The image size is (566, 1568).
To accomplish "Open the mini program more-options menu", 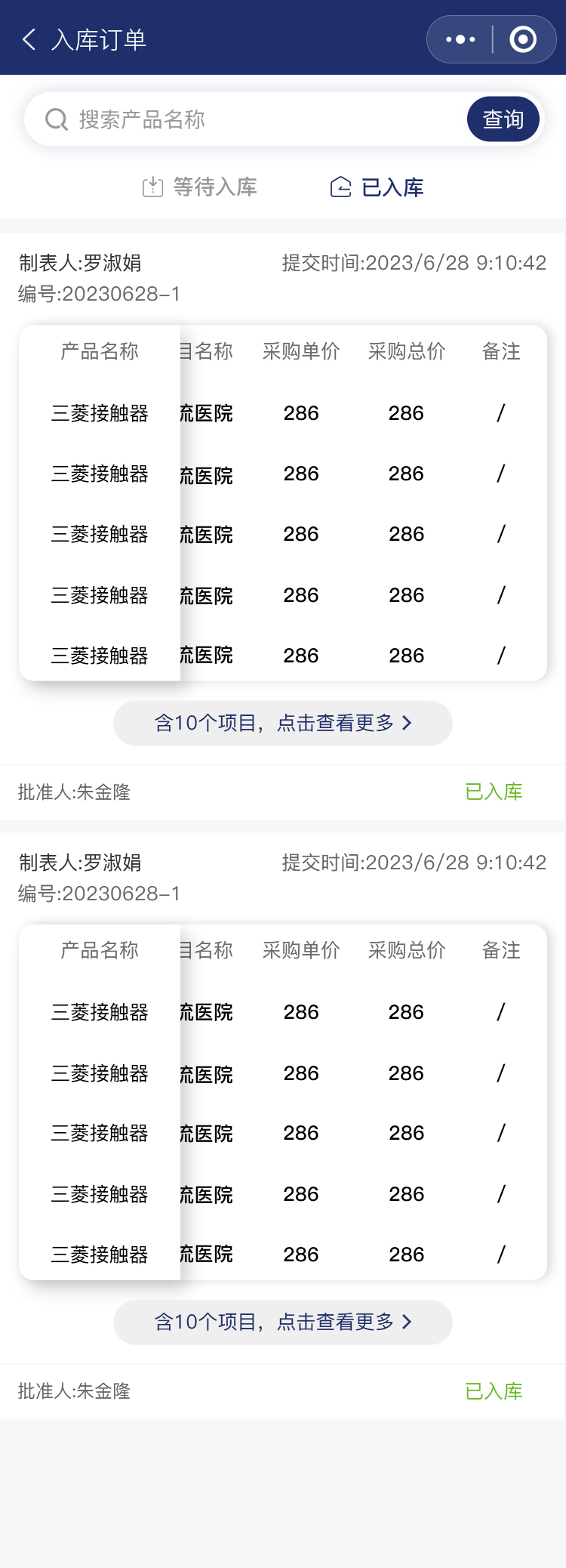I will 460,39.
